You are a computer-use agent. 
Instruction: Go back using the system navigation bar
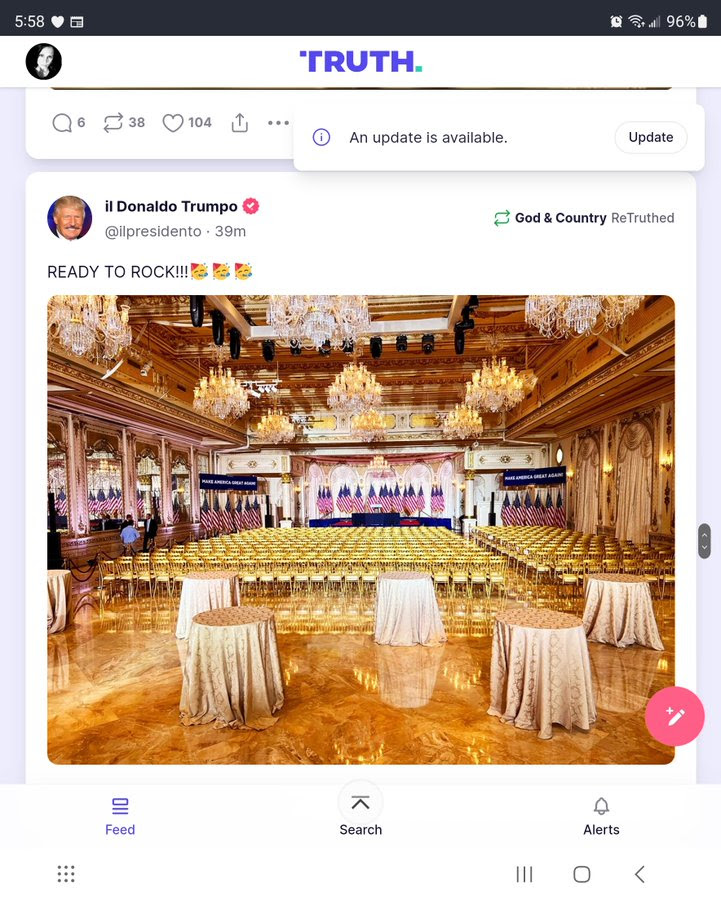[x=640, y=875]
